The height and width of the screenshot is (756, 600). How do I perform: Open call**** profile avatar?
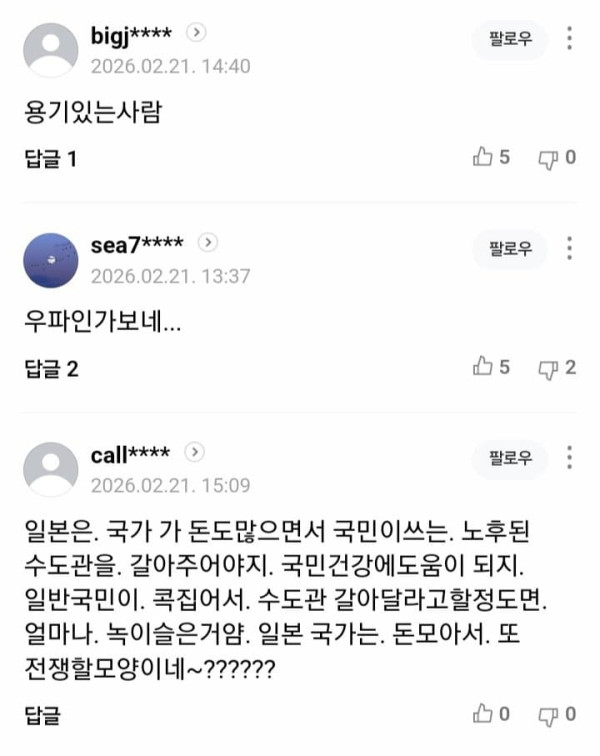(x=50, y=470)
